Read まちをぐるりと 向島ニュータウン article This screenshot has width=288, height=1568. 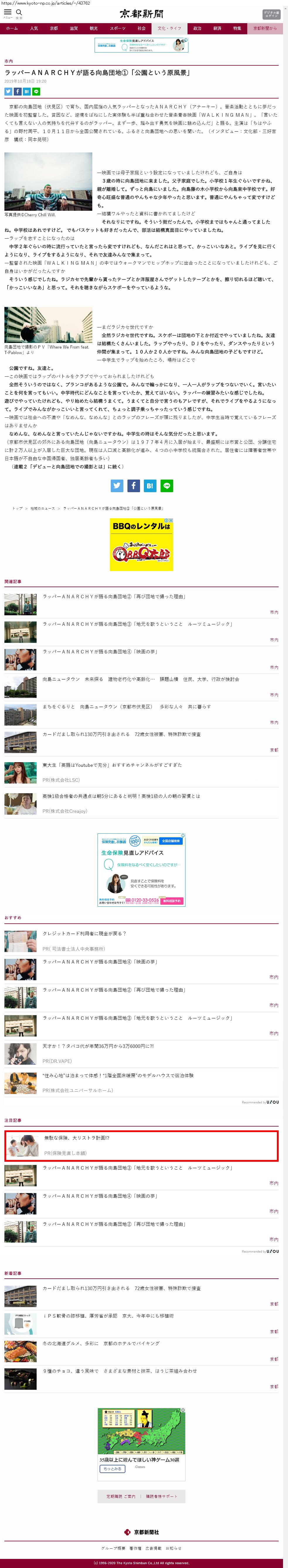126,707
